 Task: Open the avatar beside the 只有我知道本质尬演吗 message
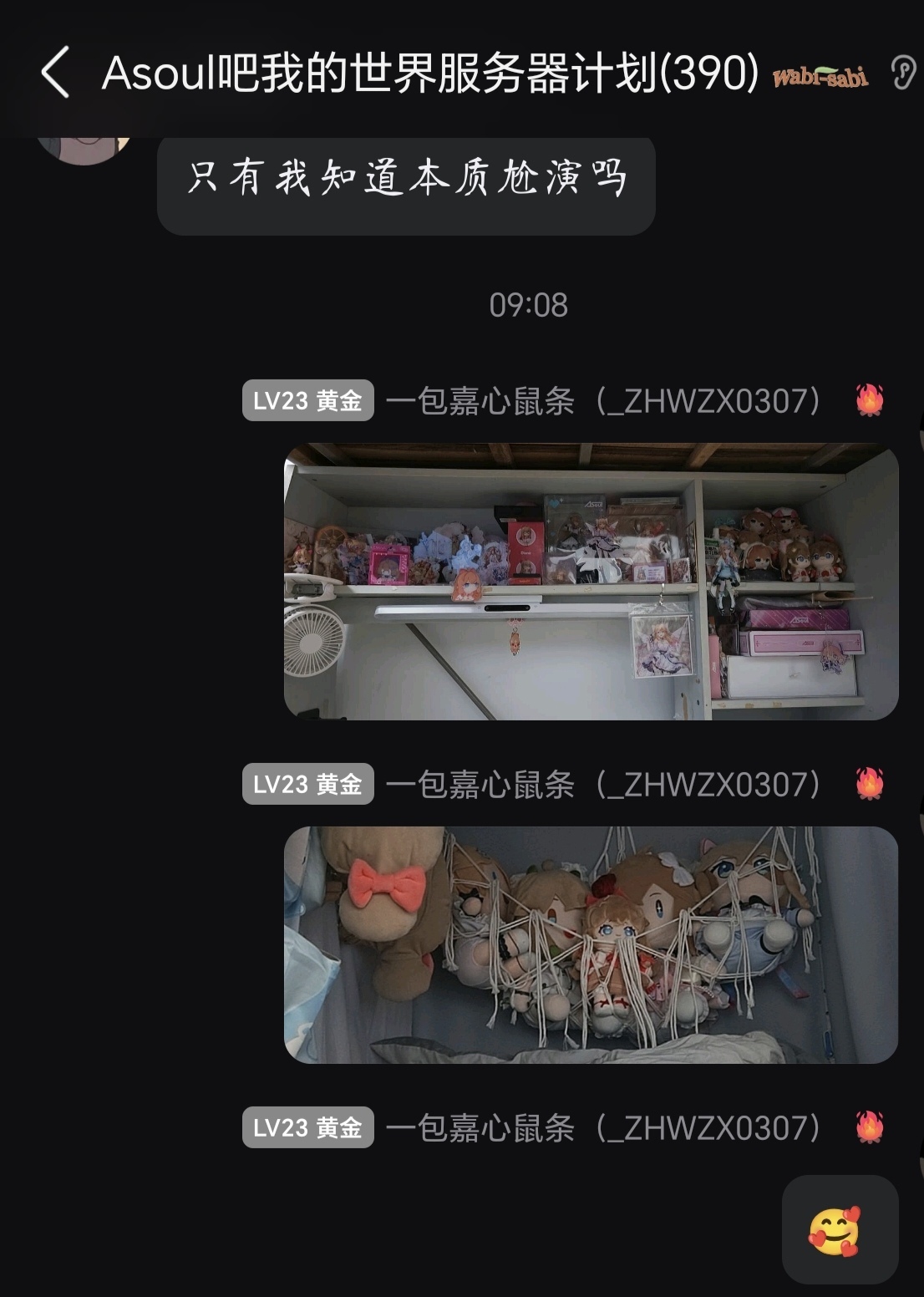(x=84, y=149)
